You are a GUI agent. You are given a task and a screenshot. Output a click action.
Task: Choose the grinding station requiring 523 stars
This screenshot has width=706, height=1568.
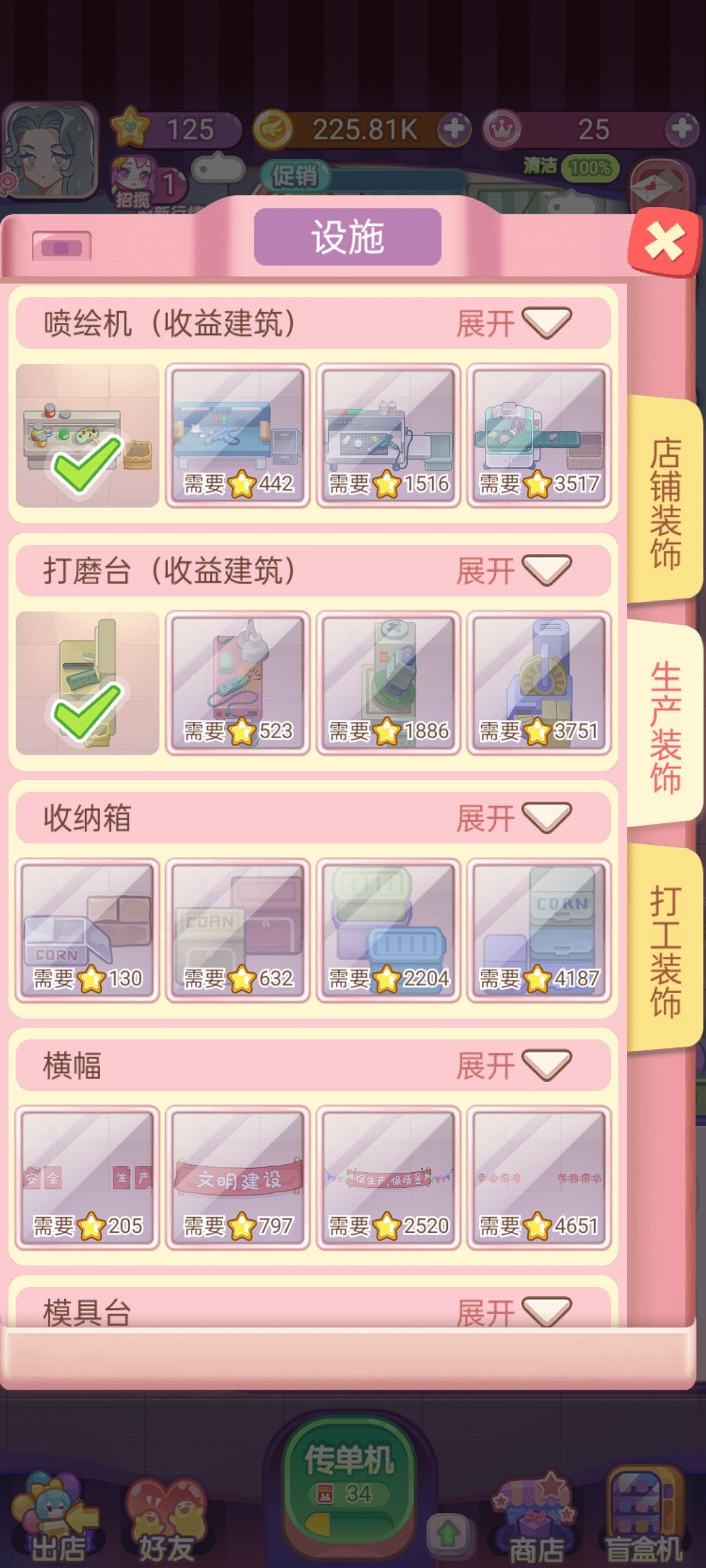238,683
